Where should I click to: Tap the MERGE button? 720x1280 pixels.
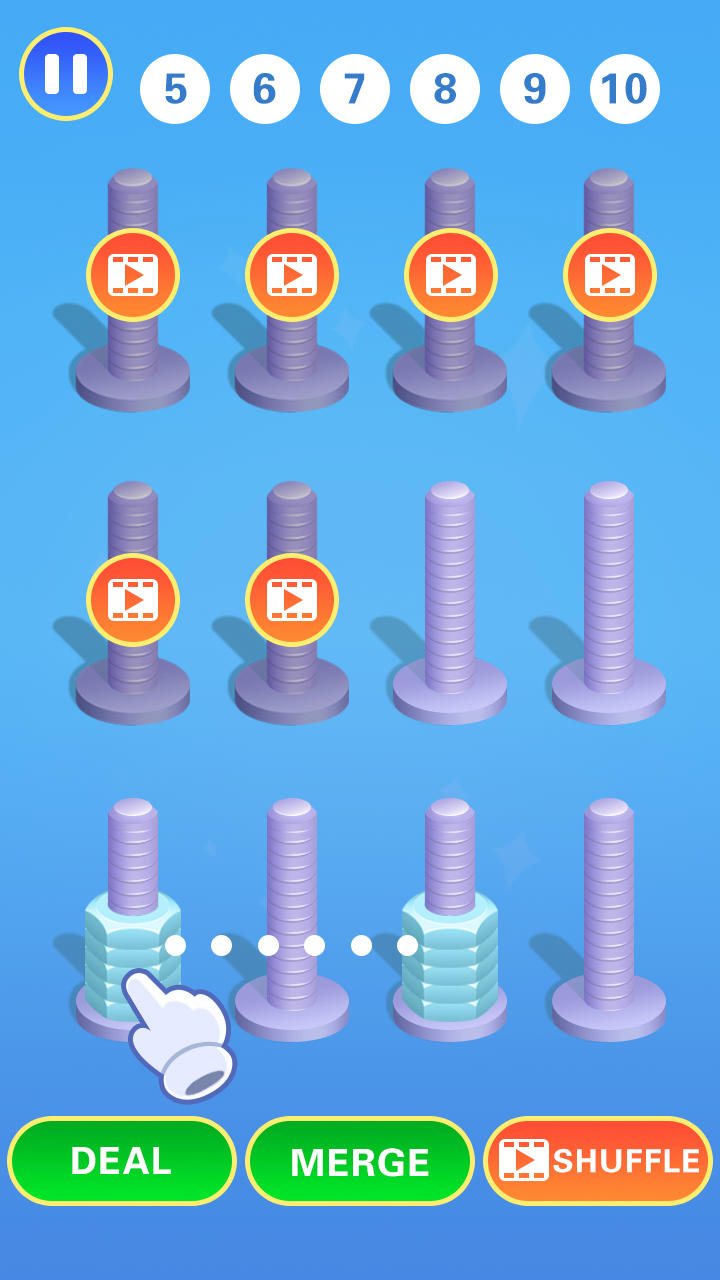pyautogui.click(x=360, y=1161)
